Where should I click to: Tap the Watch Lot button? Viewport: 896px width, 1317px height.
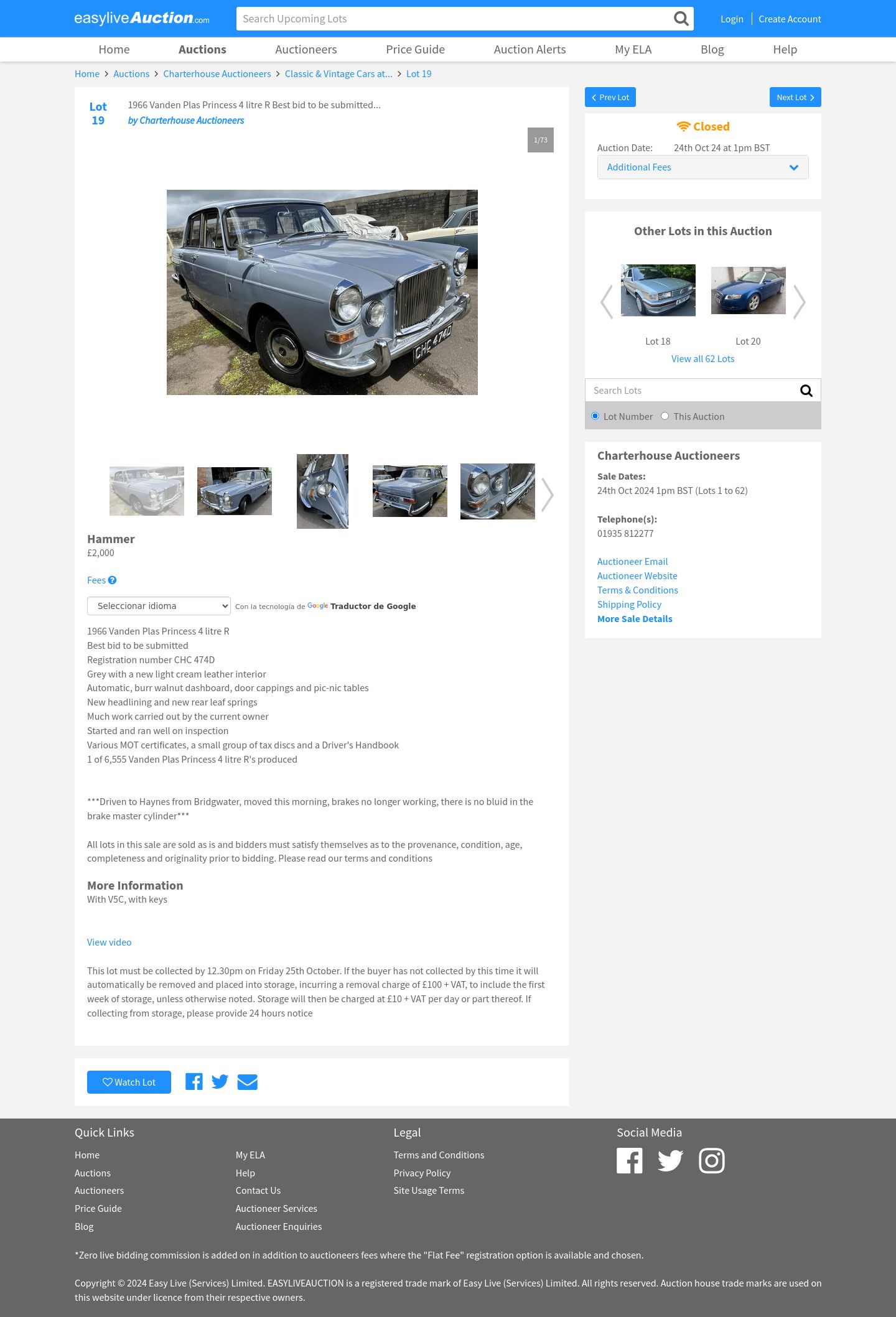pyautogui.click(x=129, y=1082)
